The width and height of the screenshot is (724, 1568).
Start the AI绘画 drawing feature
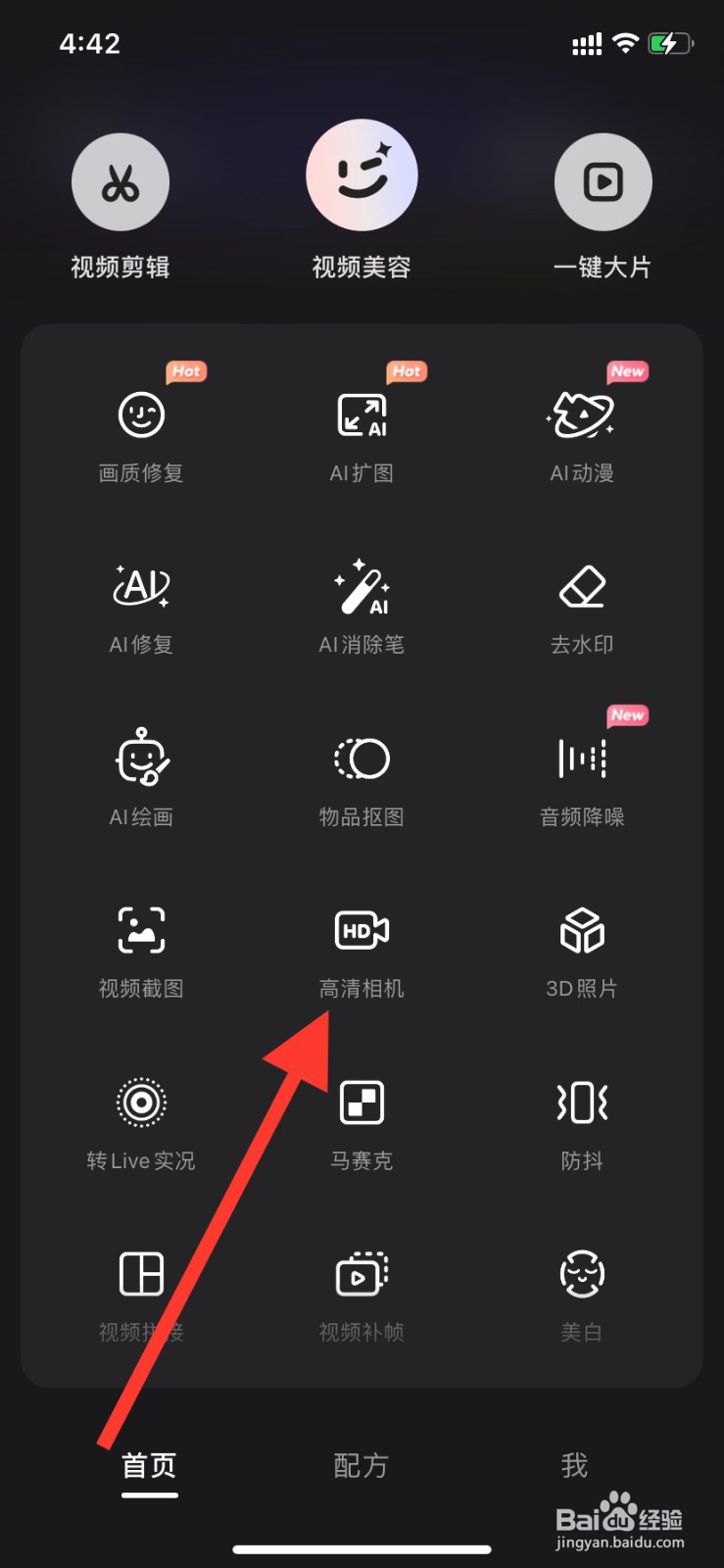141,774
